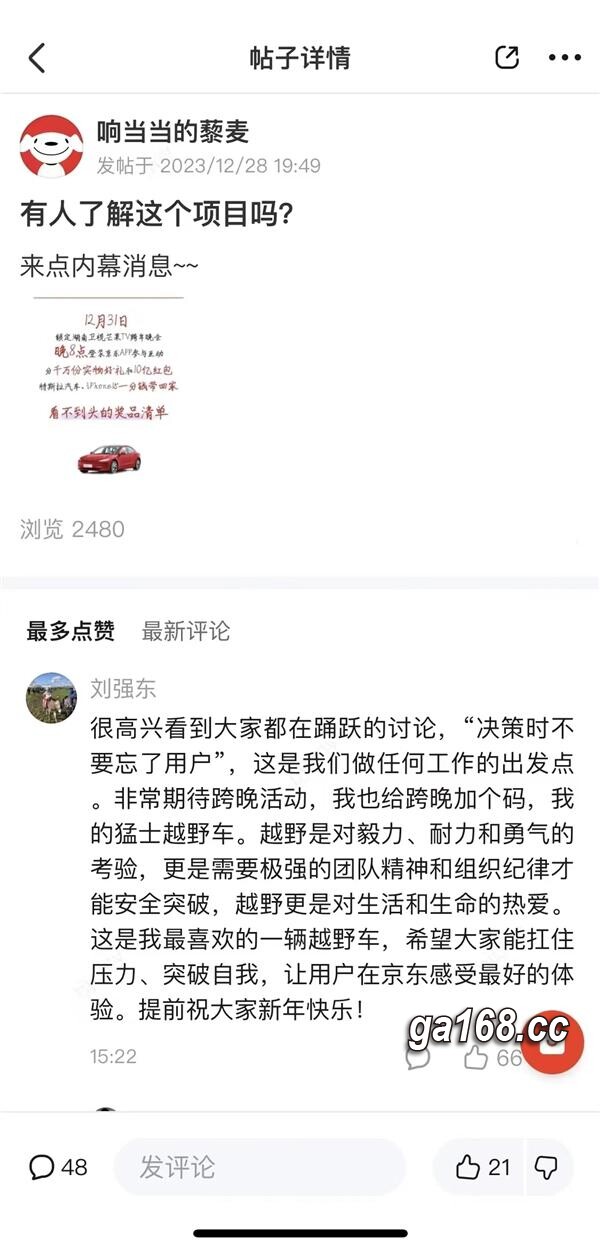Go back from the post details
600x1250 pixels.
(37, 58)
